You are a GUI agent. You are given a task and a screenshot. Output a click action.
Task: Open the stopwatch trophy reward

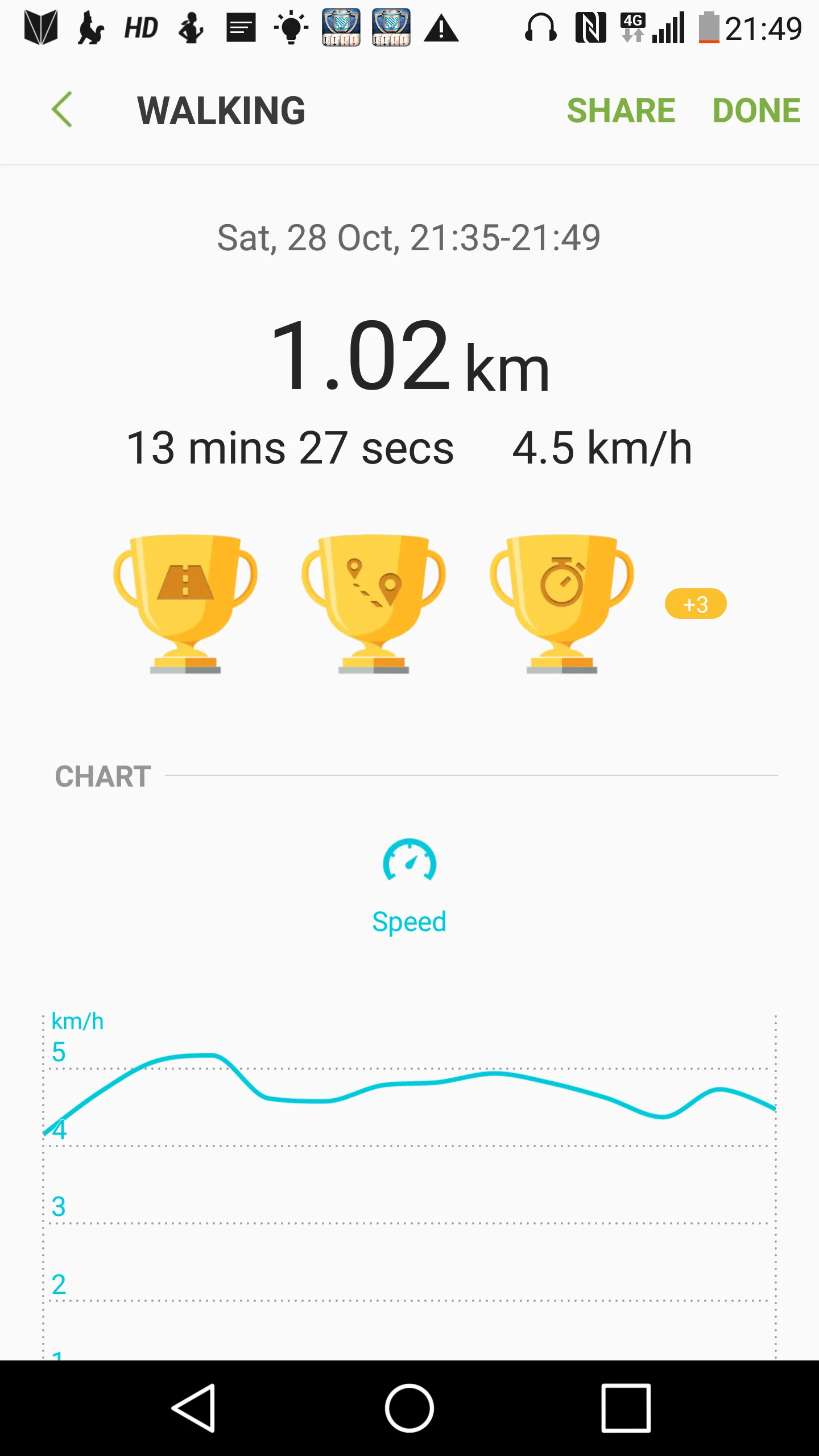562,604
